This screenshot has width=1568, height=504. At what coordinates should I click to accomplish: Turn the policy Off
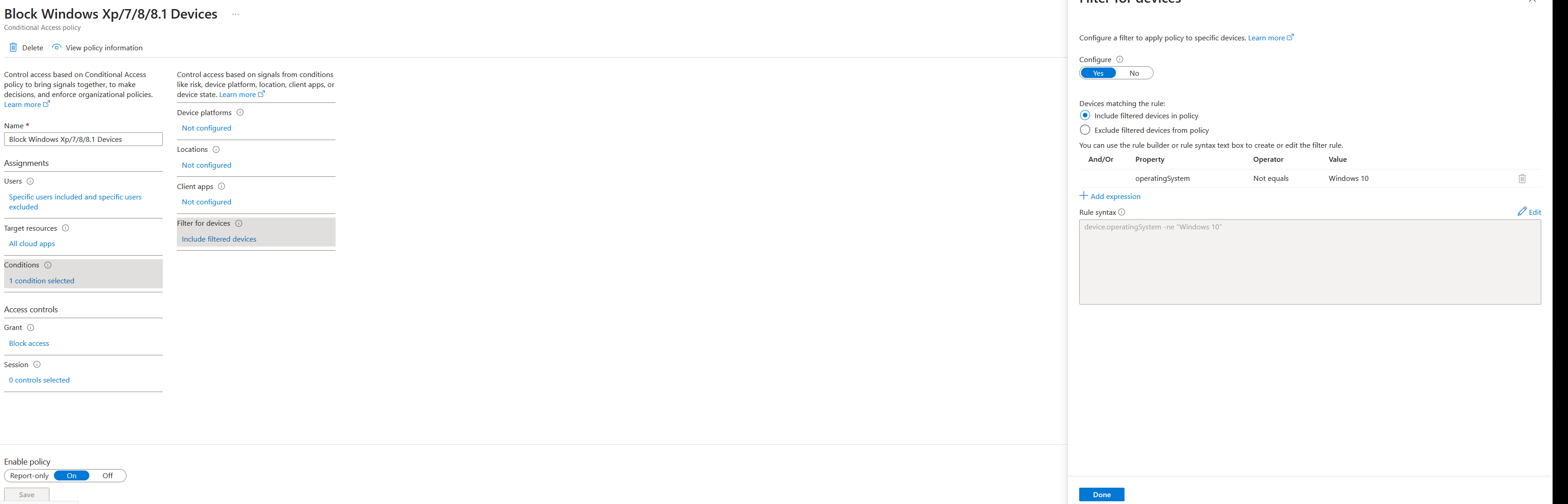[x=107, y=476]
